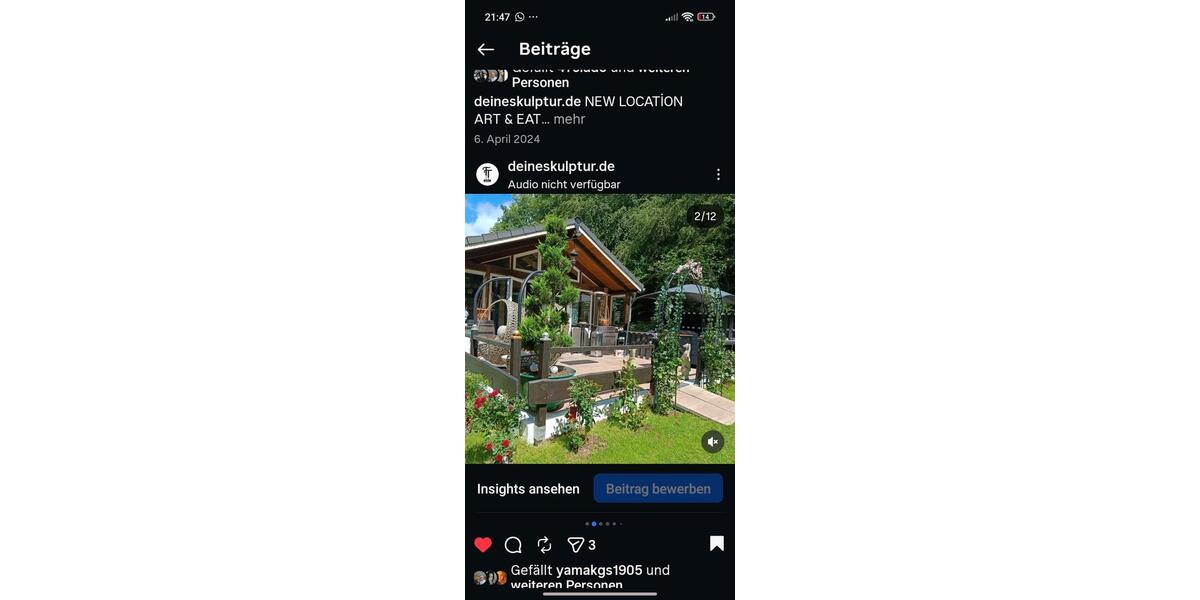This screenshot has height=600, width=1200.
Task: Expand the caption with "mehr"
Action: 569,119
